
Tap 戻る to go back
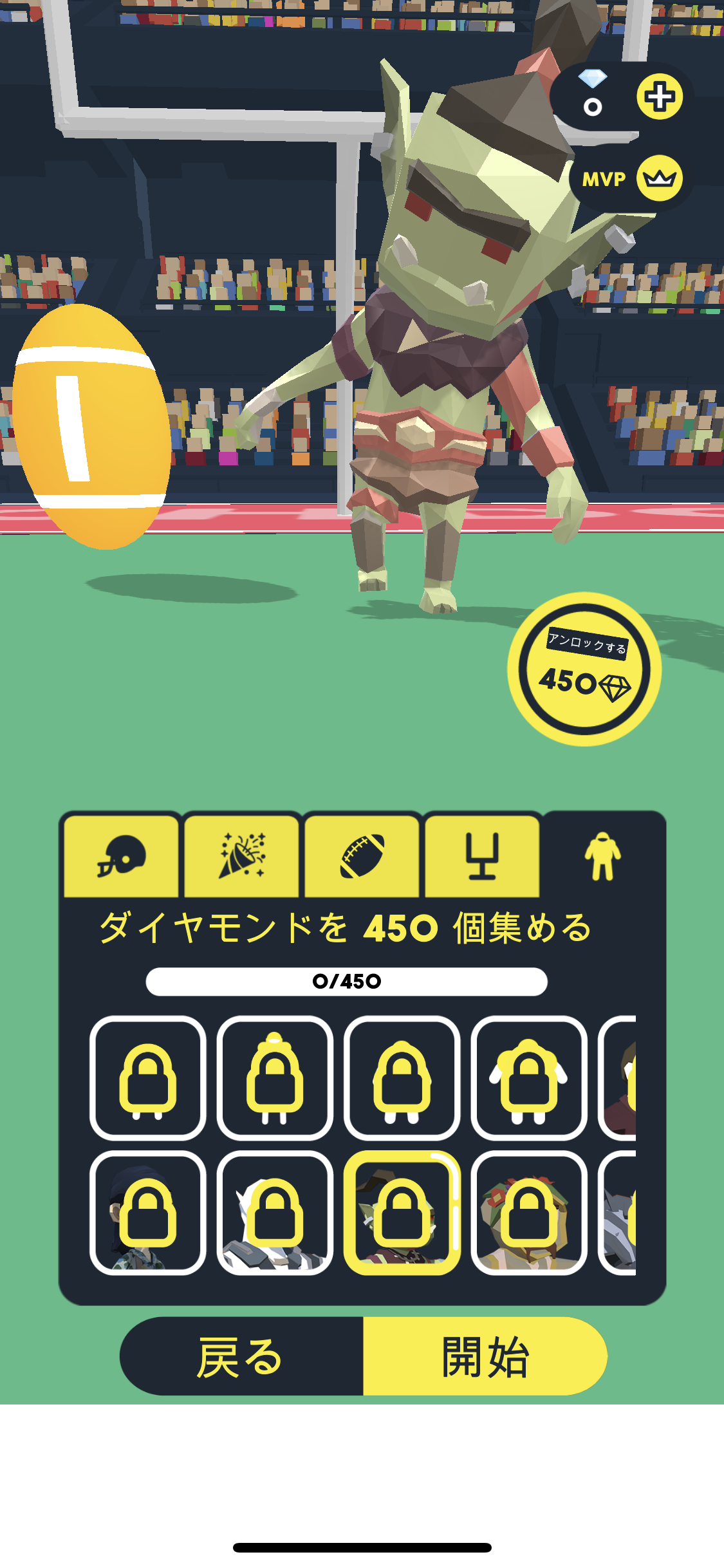pos(241,1356)
